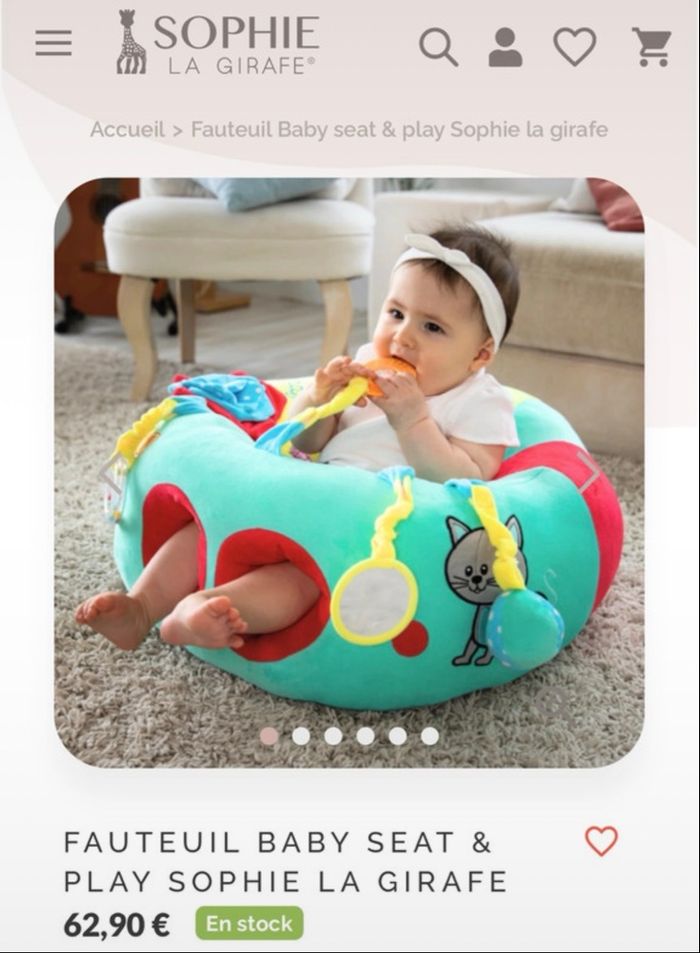Go to the Sophie la girafe homepage logo
700x953 pixels.
click(217, 43)
